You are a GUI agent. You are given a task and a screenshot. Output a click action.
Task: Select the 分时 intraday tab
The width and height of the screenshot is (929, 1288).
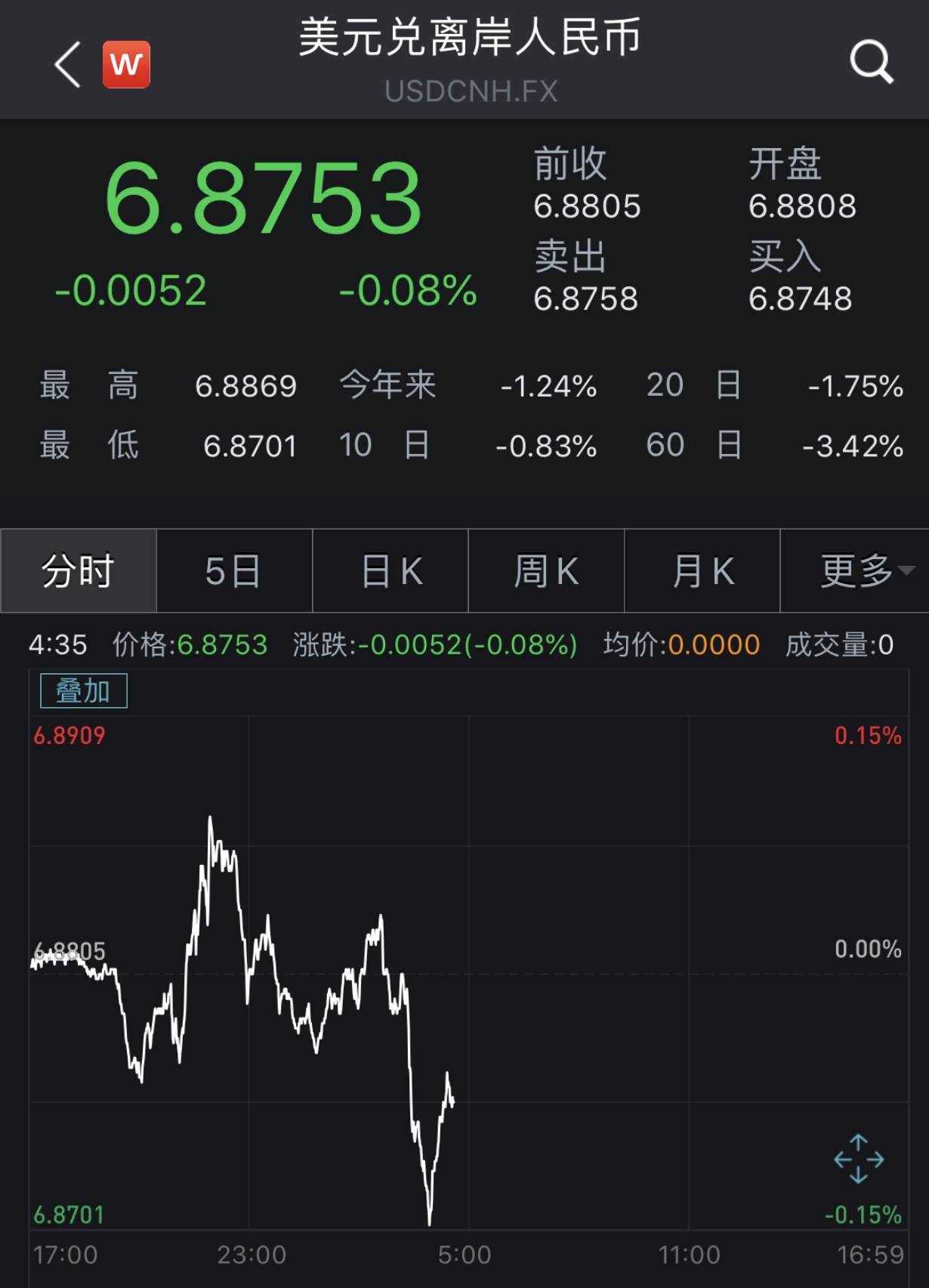pyautogui.click(x=78, y=572)
